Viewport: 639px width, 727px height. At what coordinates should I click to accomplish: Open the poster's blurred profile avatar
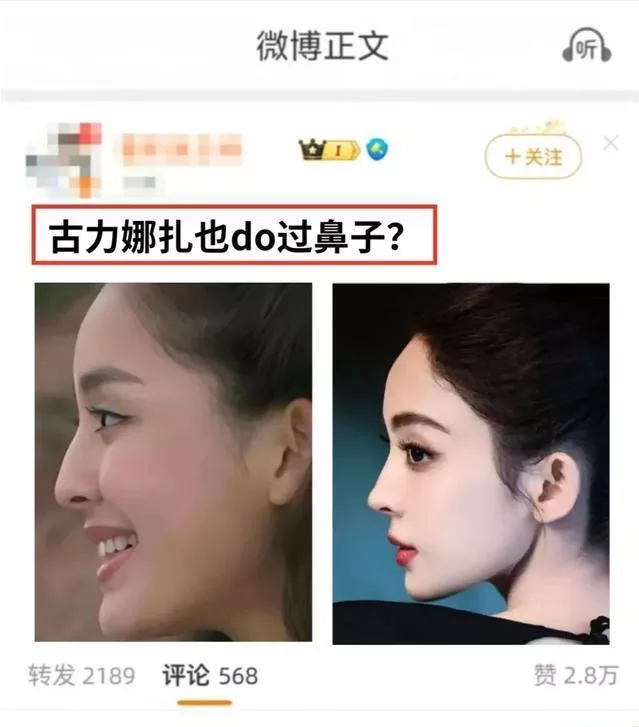[x=64, y=158]
